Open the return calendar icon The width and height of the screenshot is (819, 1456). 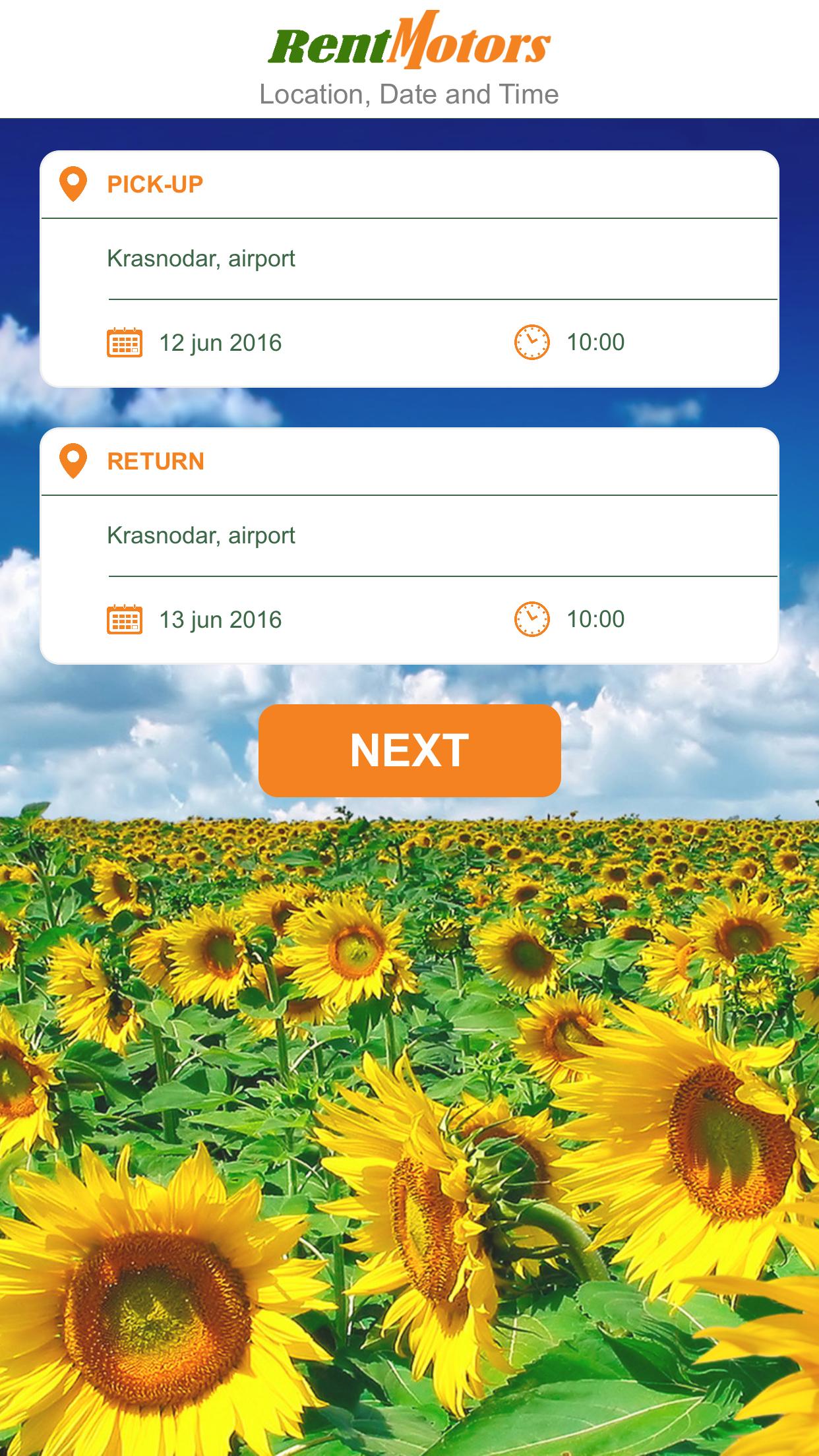[125, 619]
